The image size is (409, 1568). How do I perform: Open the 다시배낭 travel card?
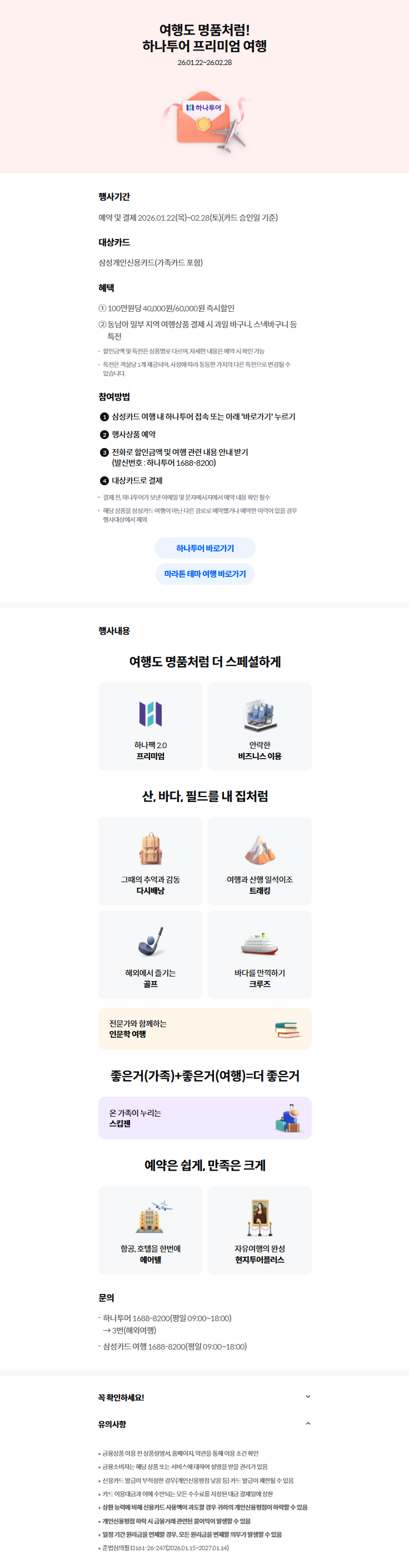[x=151, y=860]
